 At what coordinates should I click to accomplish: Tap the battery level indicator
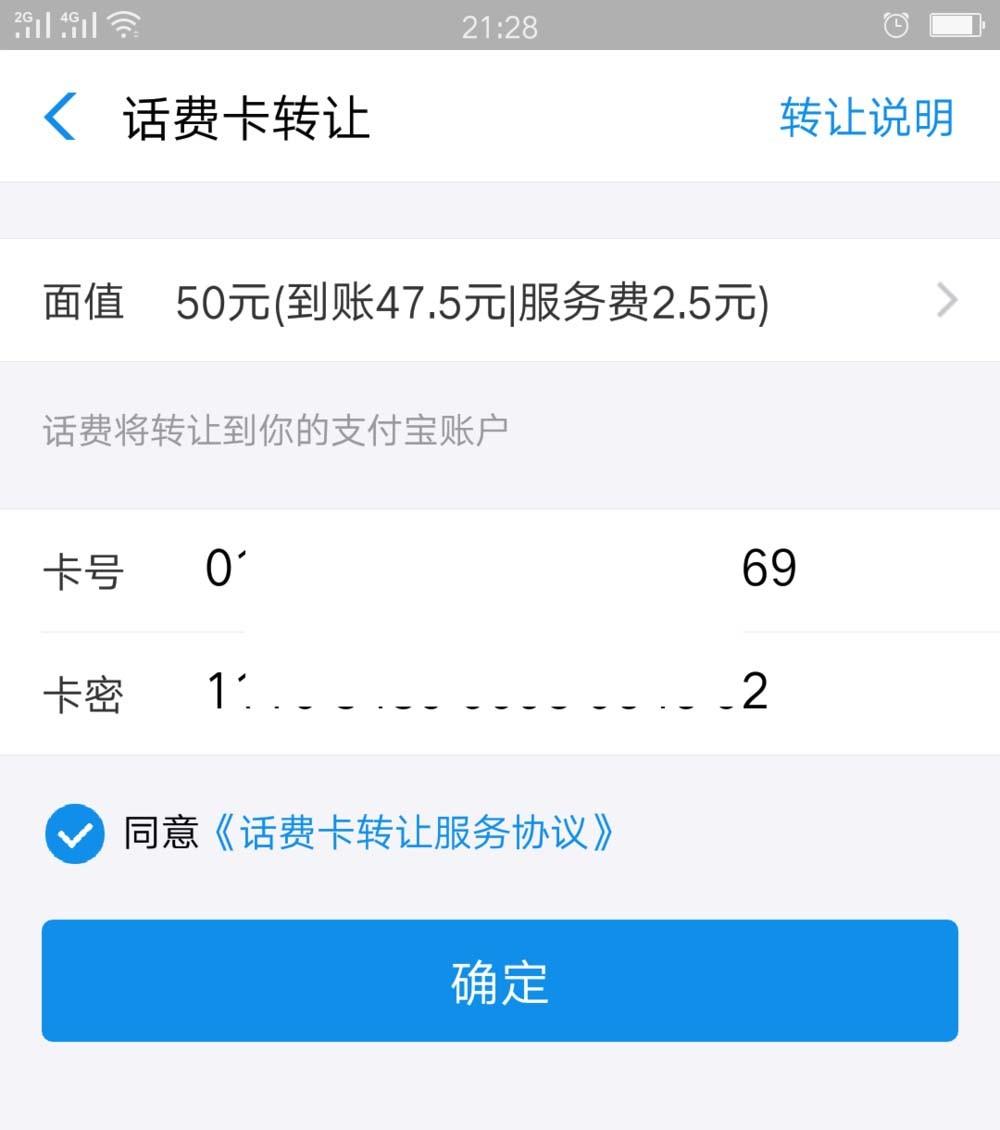[x=955, y=27]
